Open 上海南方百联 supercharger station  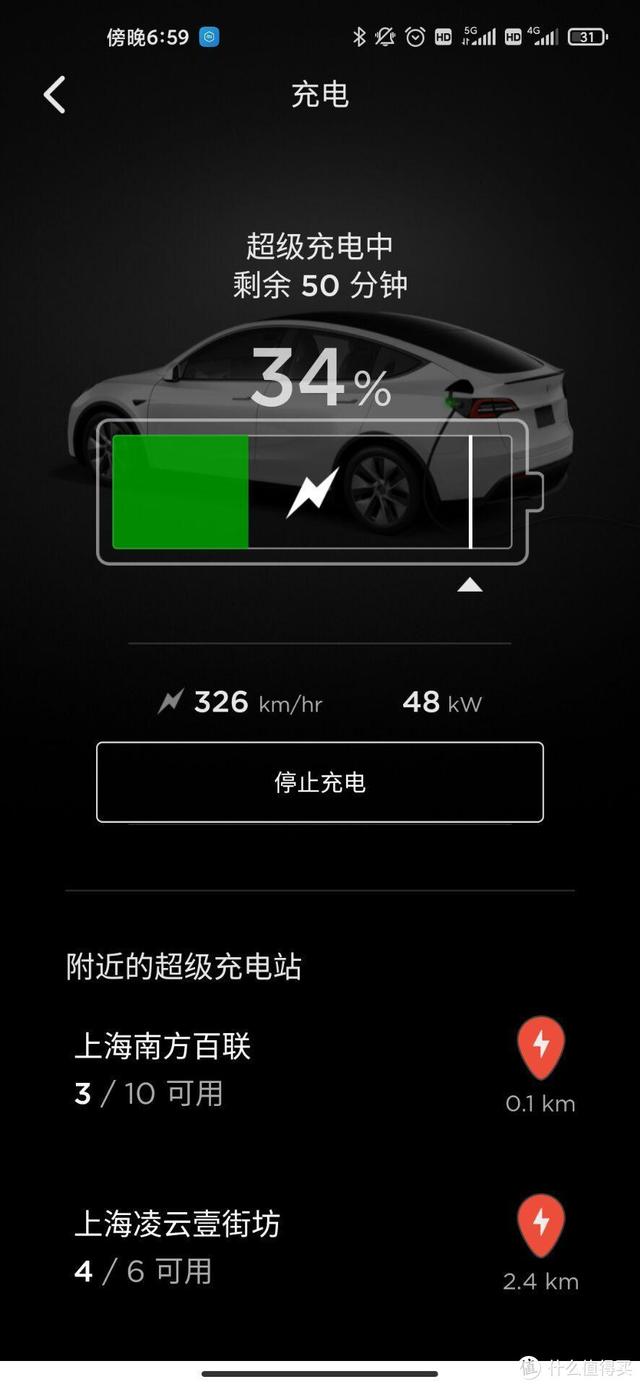(x=163, y=1048)
